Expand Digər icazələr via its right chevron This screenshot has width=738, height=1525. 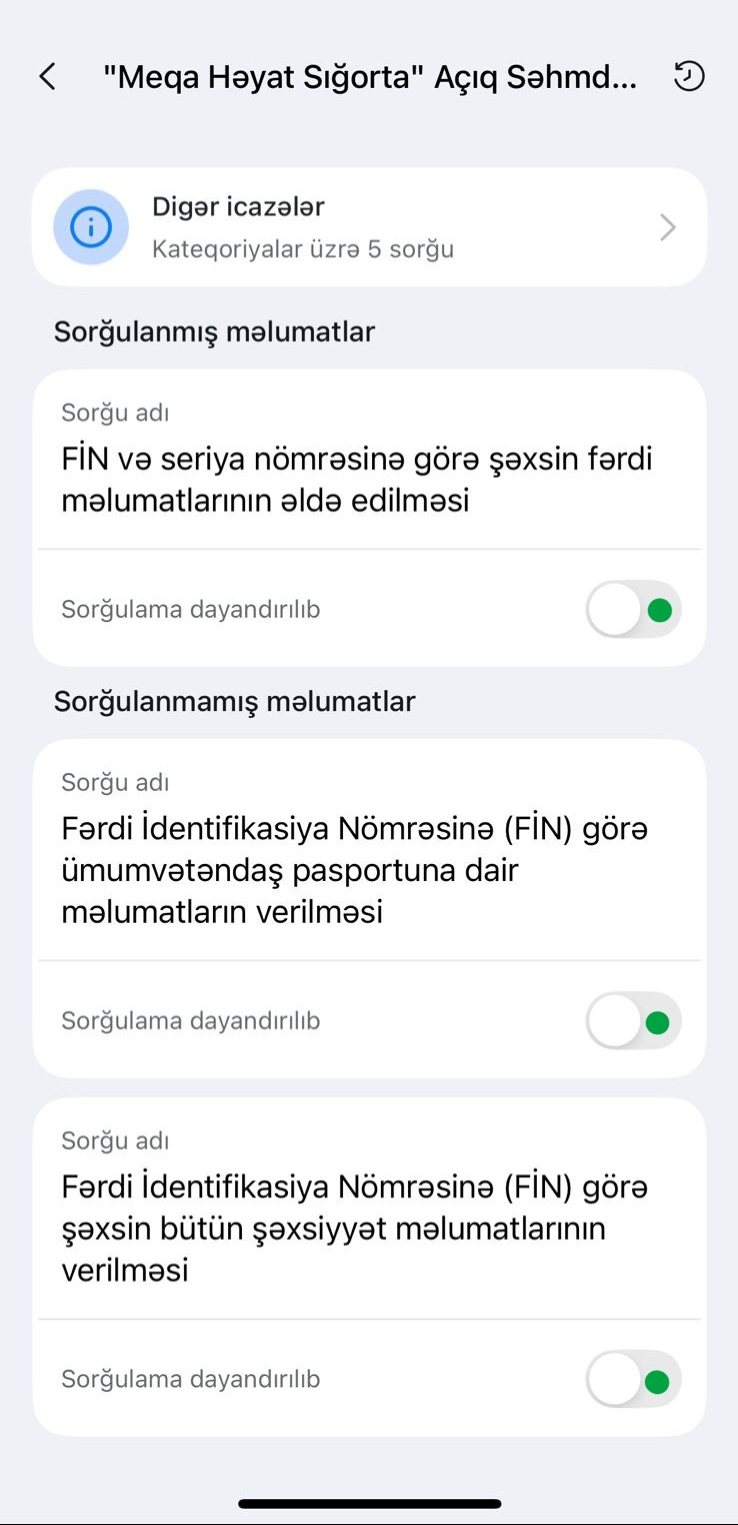click(668, 227)
